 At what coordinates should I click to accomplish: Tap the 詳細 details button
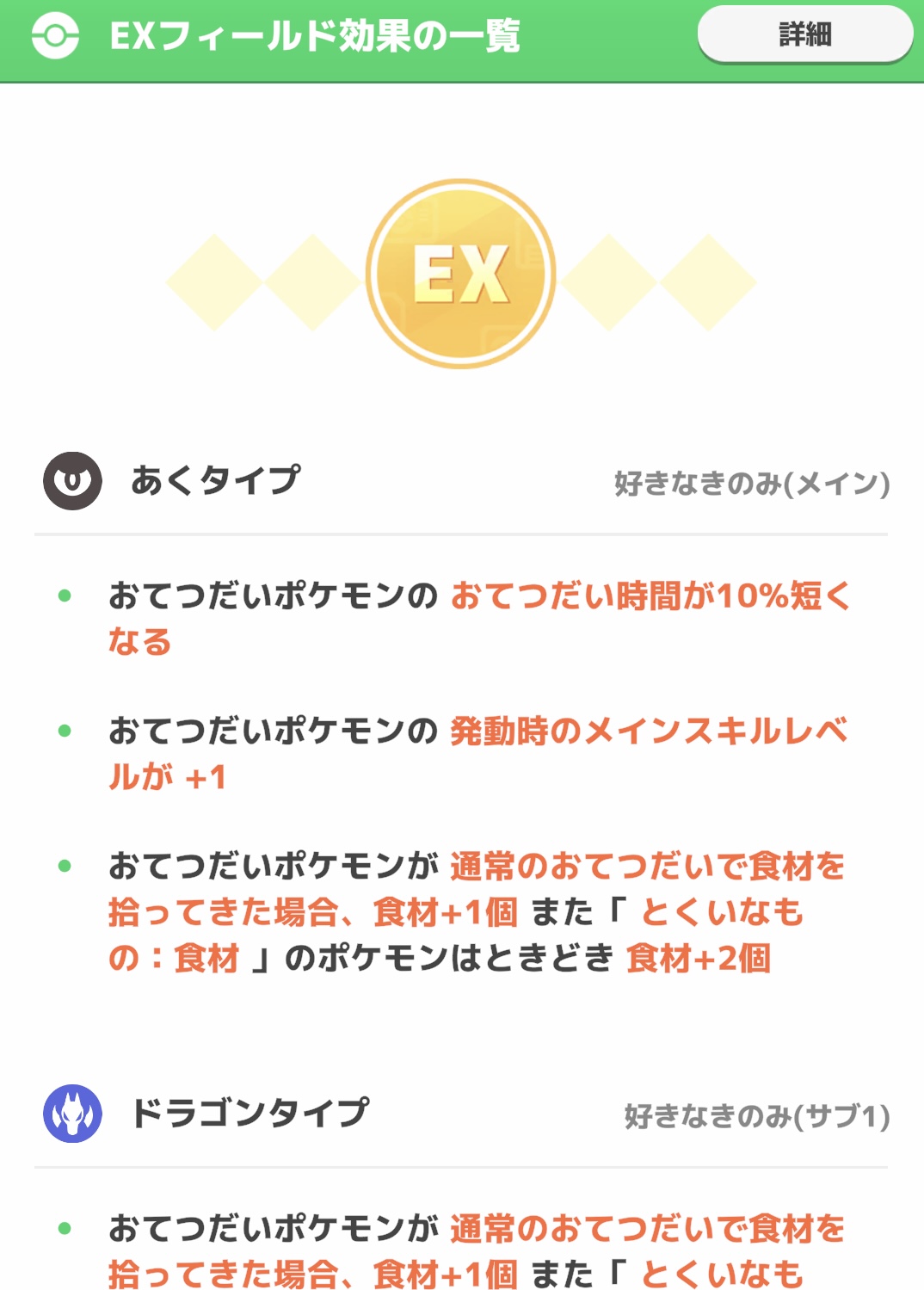(x=804, y=34)
